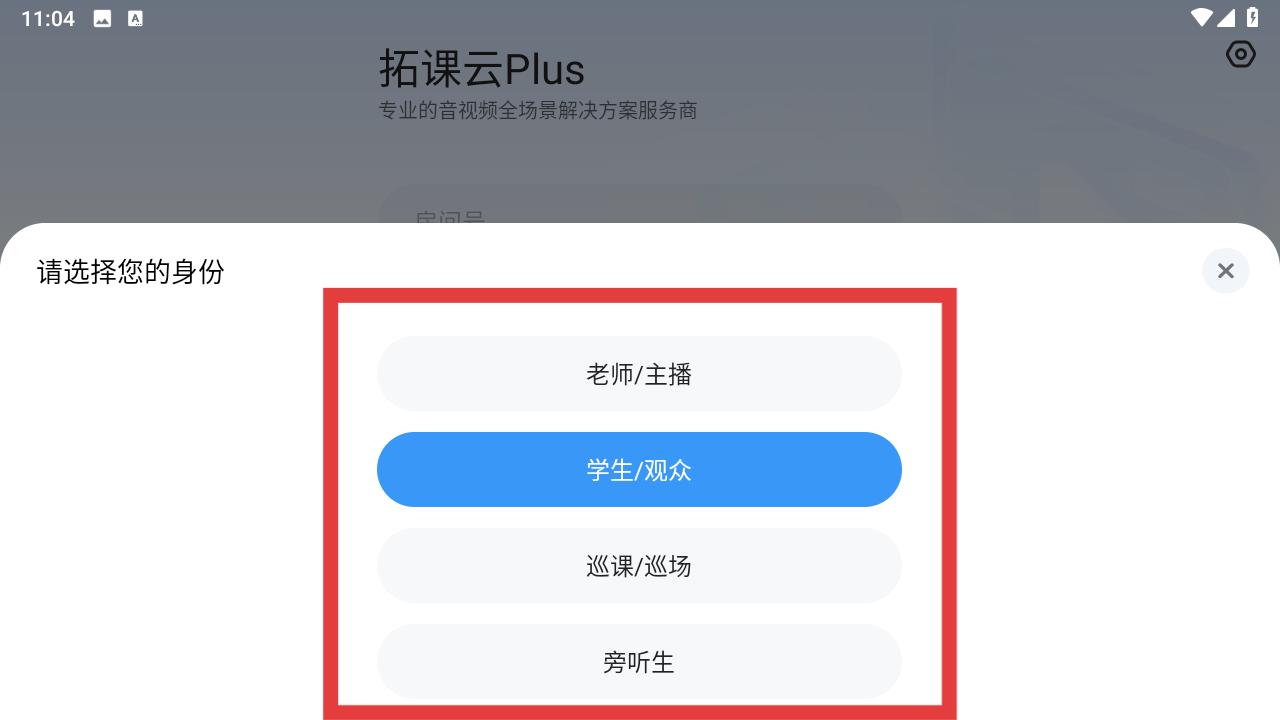
Task: Open the settings hexagon icon
Action: coord(1240,54)
